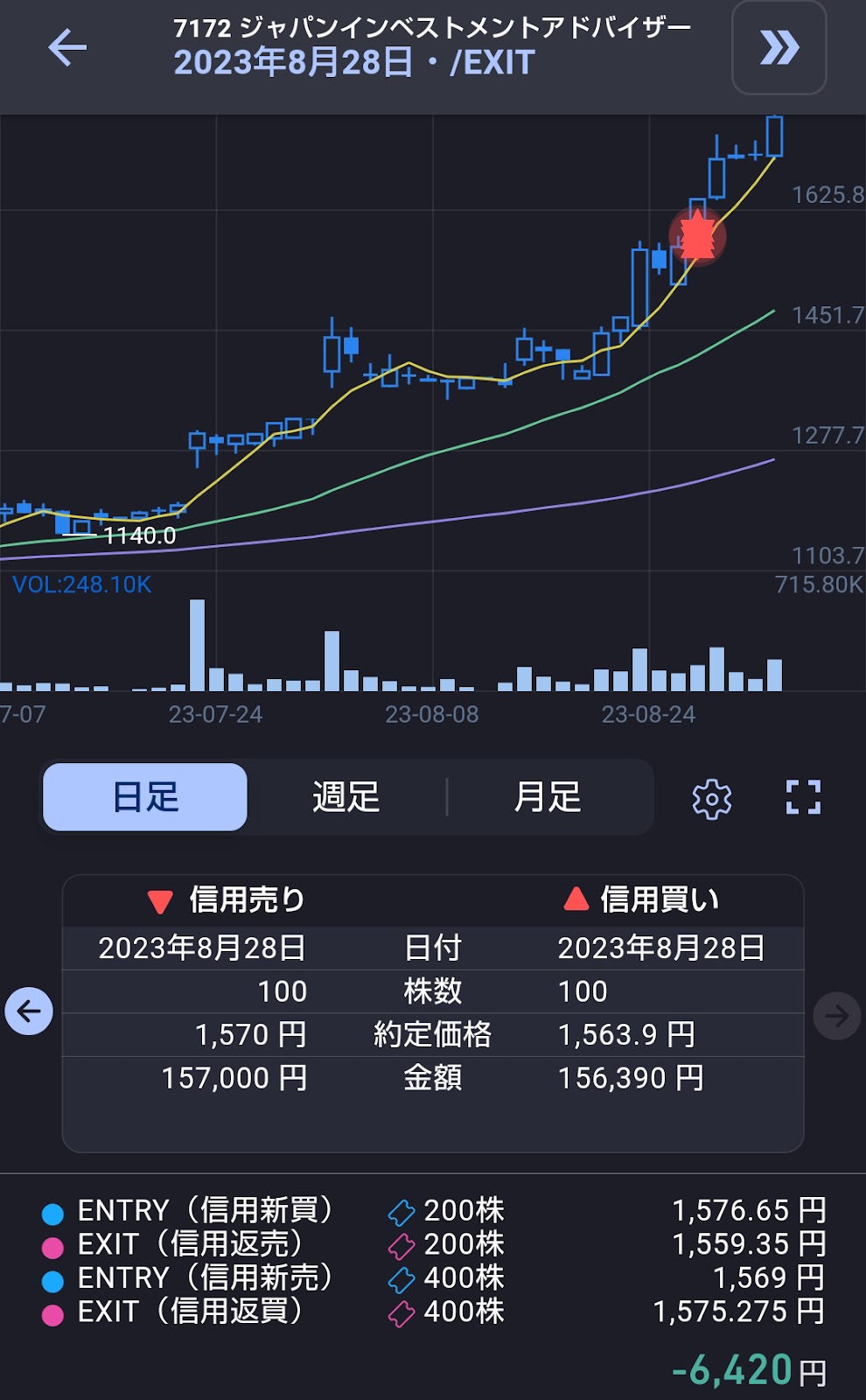Expand chart to fullscreen
866x1400 pixels.
click(x=803, y=797)
